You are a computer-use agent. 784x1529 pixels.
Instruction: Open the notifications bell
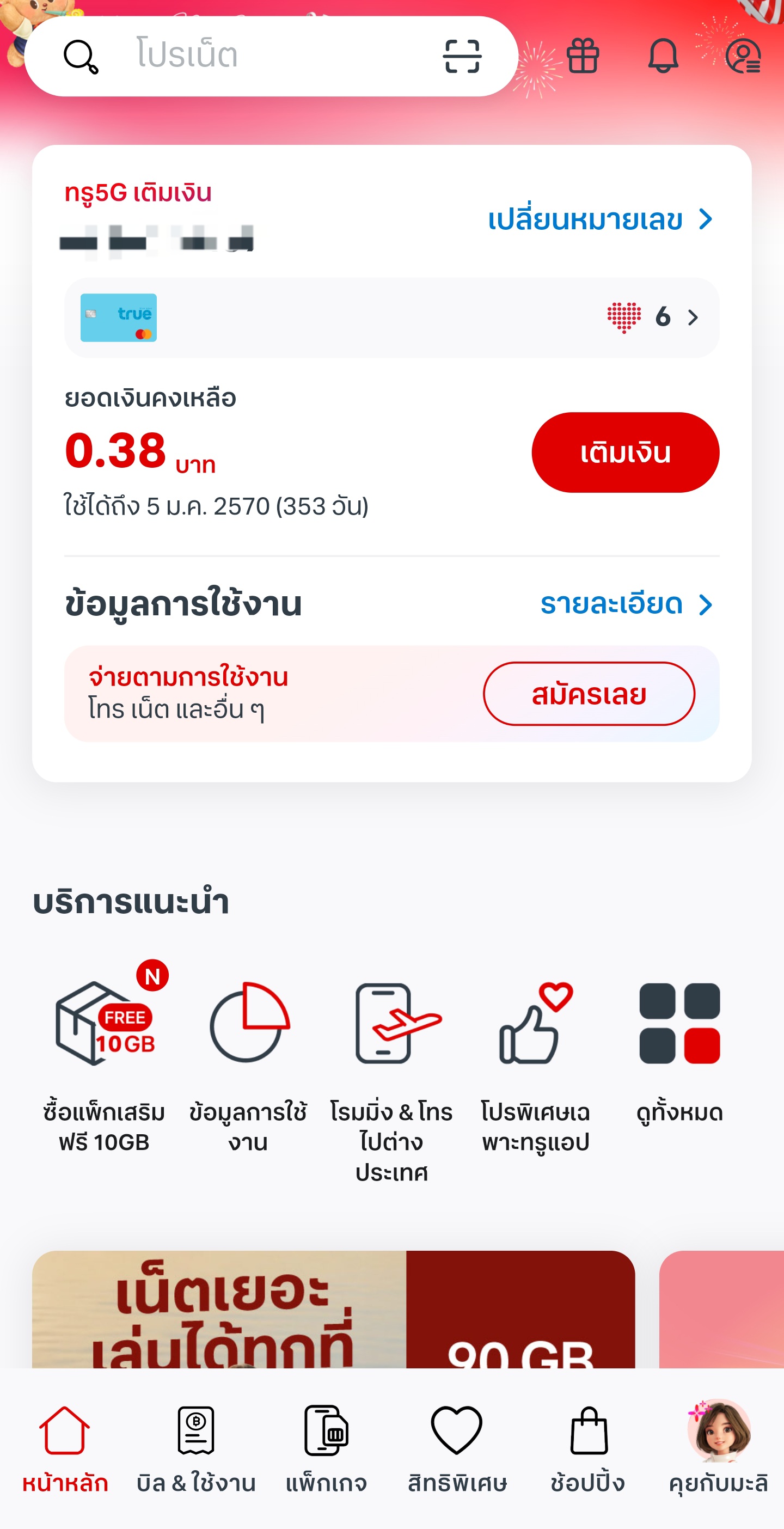click(x=663, y=57)
